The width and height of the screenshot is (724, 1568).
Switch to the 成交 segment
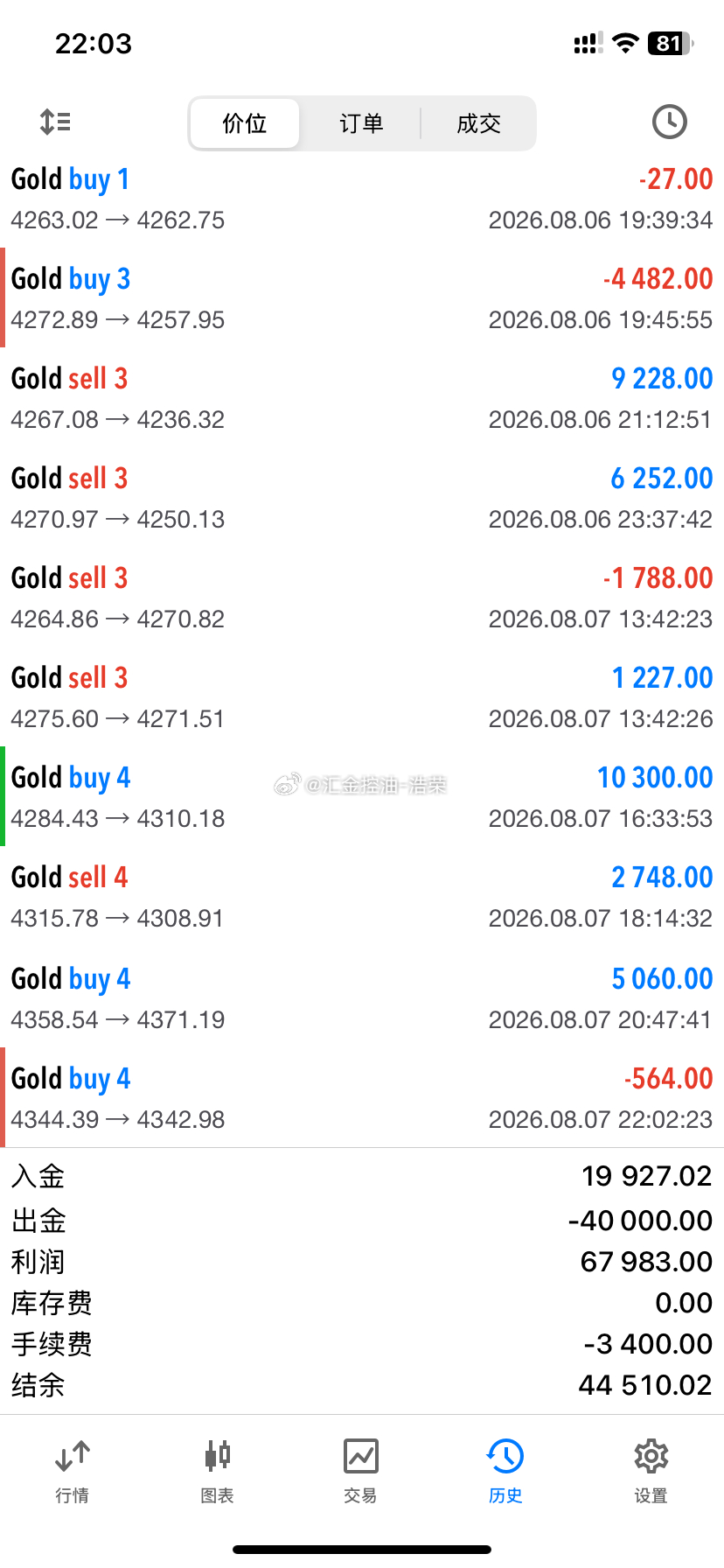(x=478, y=123)
